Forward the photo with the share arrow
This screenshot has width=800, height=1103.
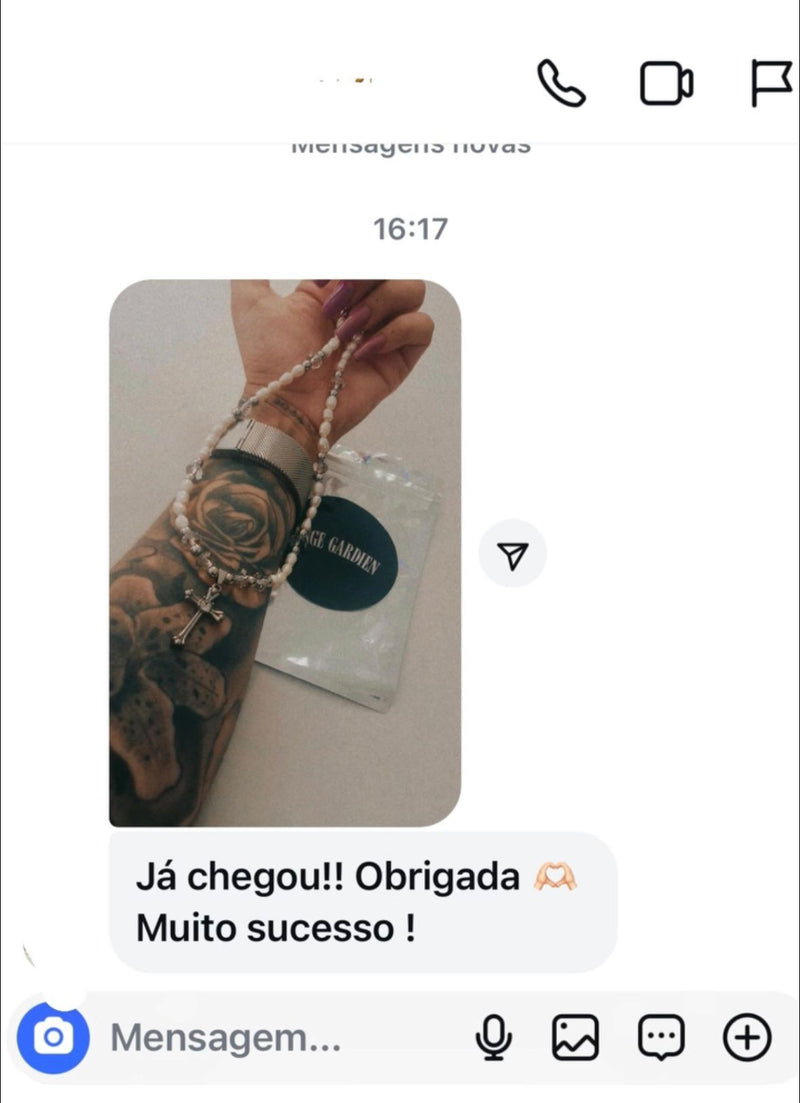click(512, 554)
